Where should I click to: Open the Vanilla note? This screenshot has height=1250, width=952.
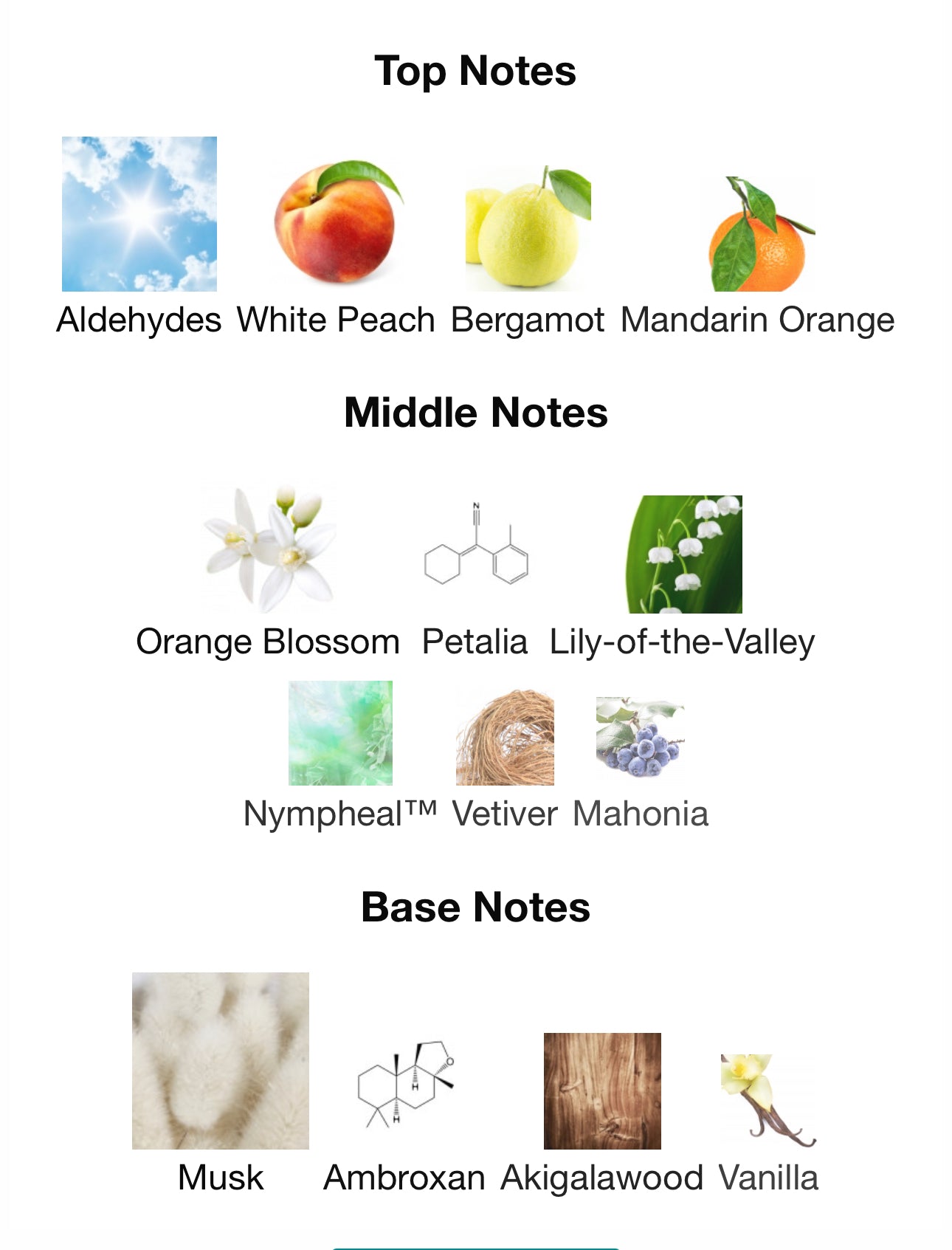(x=768, y=1099)
